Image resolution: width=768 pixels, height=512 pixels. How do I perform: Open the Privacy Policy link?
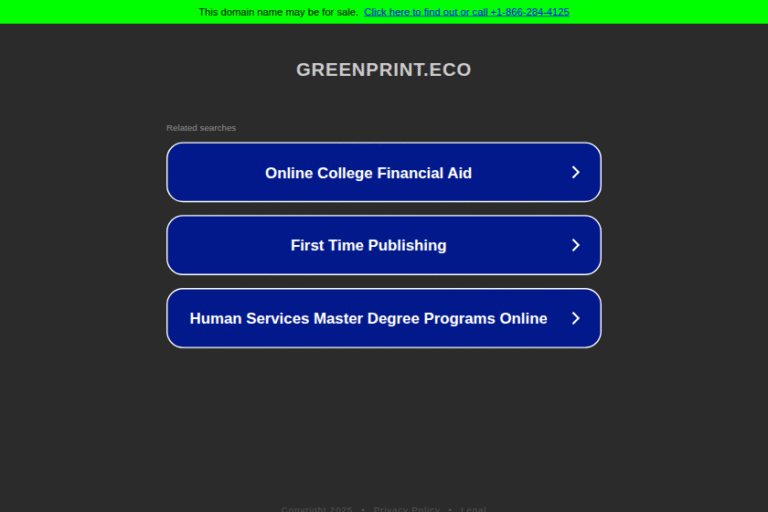point(406,509)
